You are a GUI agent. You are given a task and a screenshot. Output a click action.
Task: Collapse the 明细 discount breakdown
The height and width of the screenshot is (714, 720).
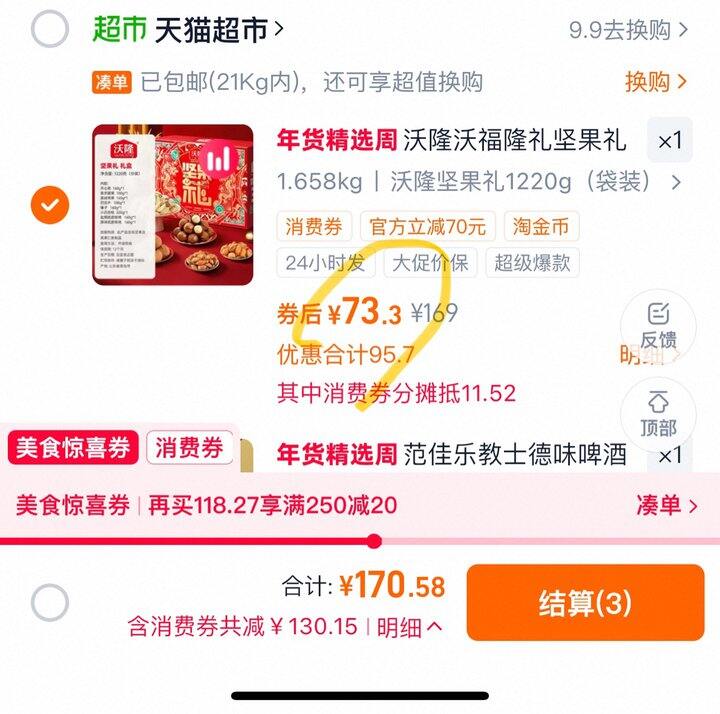click(410, 627)
